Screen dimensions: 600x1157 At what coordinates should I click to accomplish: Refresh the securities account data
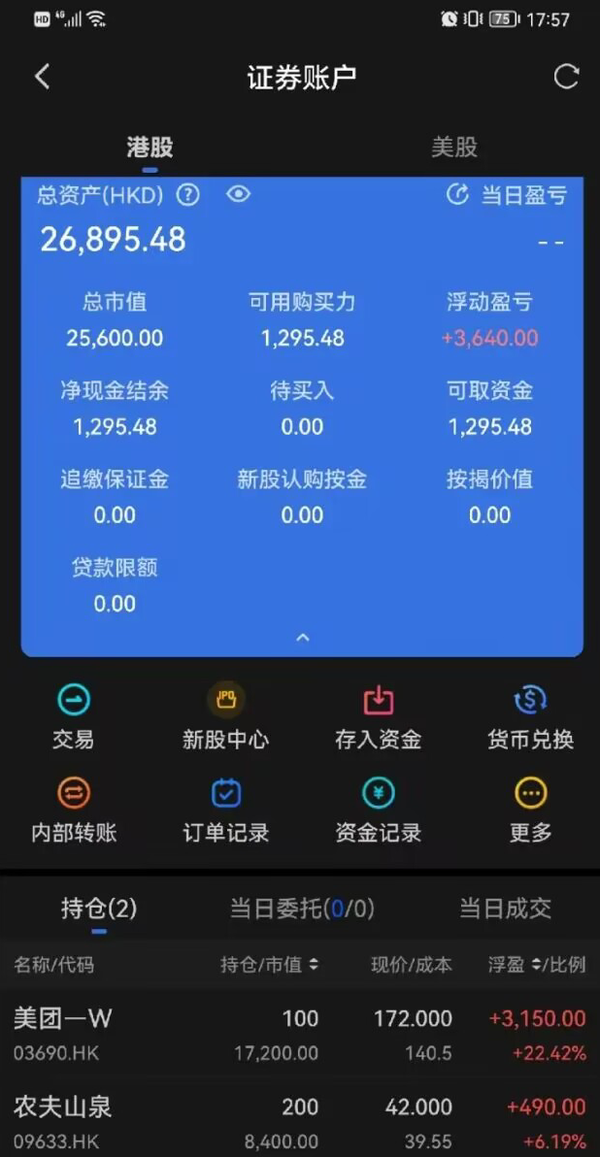coord(566,77)
